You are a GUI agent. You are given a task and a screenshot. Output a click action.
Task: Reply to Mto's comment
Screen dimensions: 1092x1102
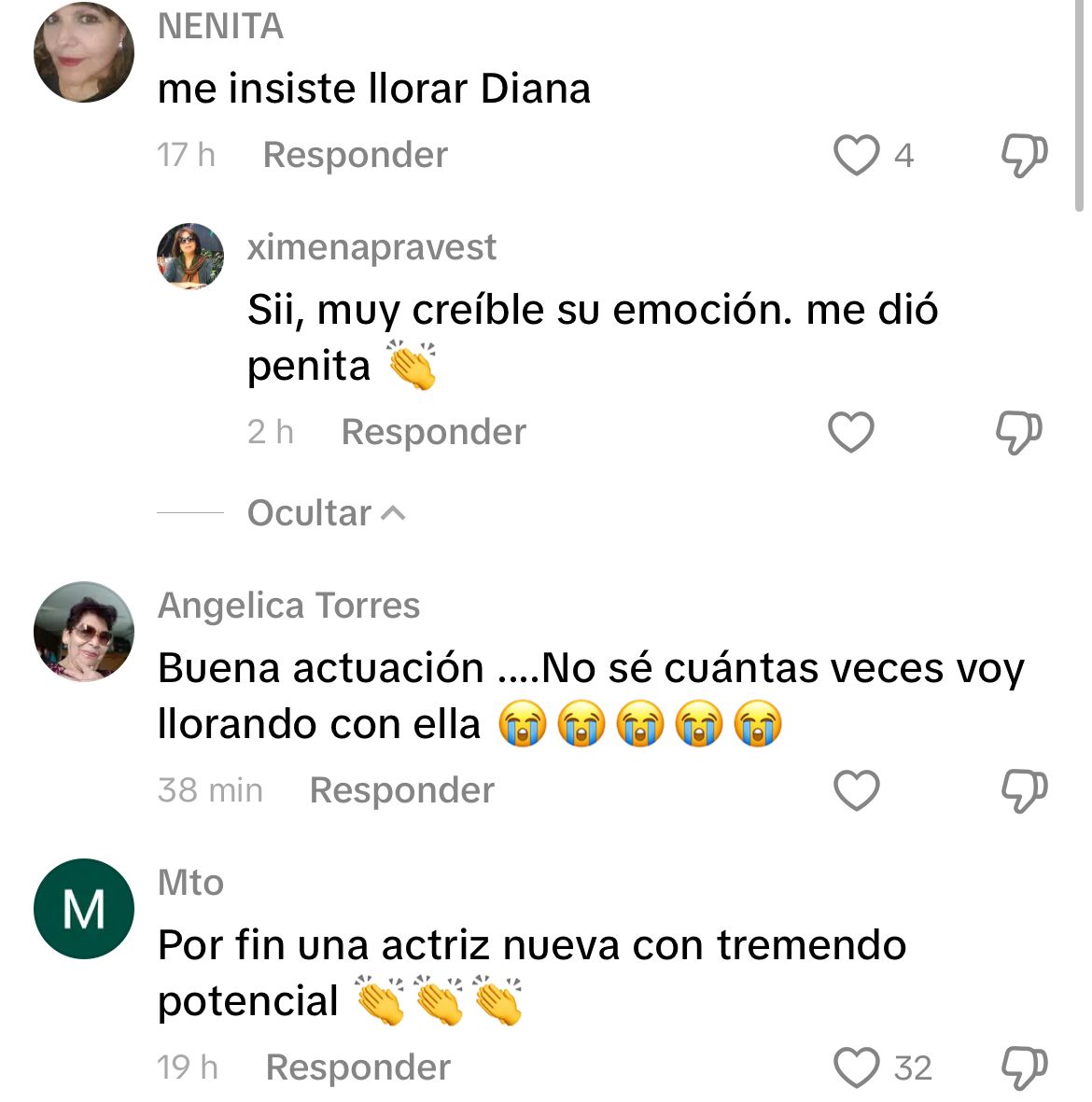coord(357,1067)
